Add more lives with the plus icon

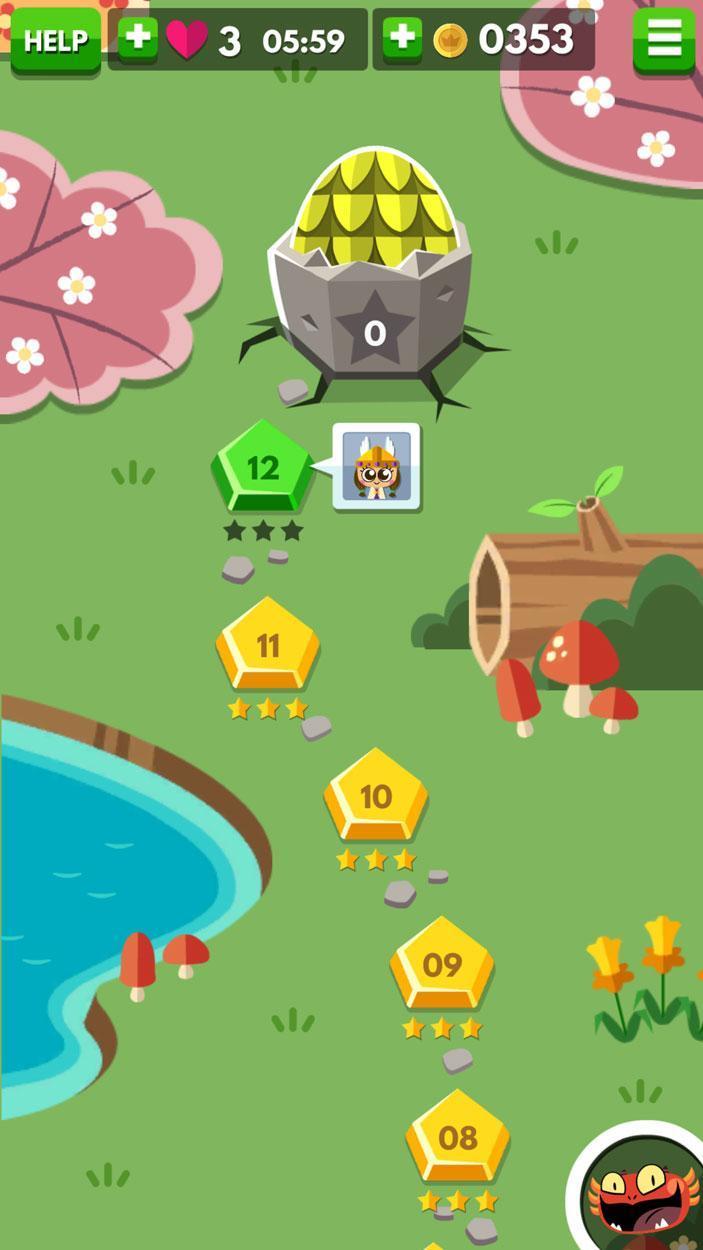(138, 38)
